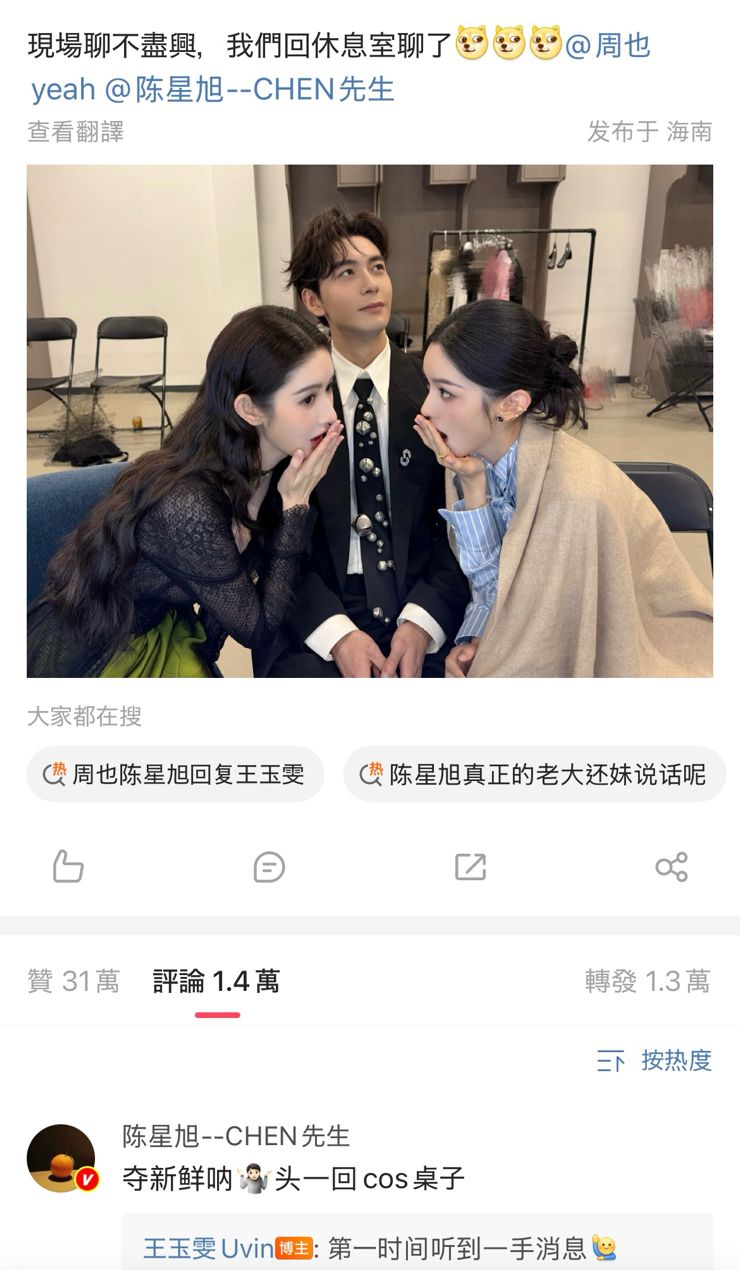Like this Weibo post

[x=68, y=866]
